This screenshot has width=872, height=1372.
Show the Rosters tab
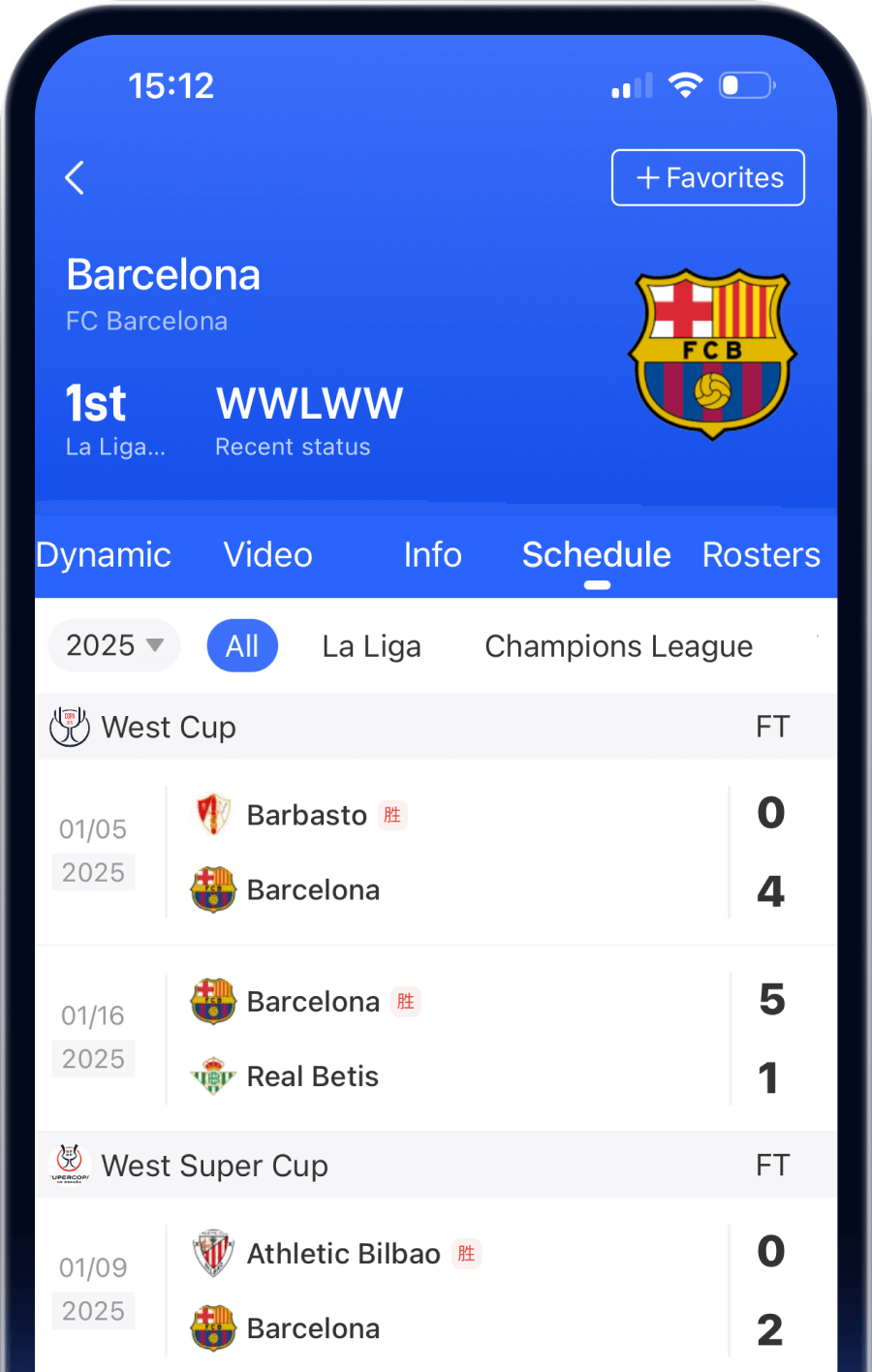761,555
